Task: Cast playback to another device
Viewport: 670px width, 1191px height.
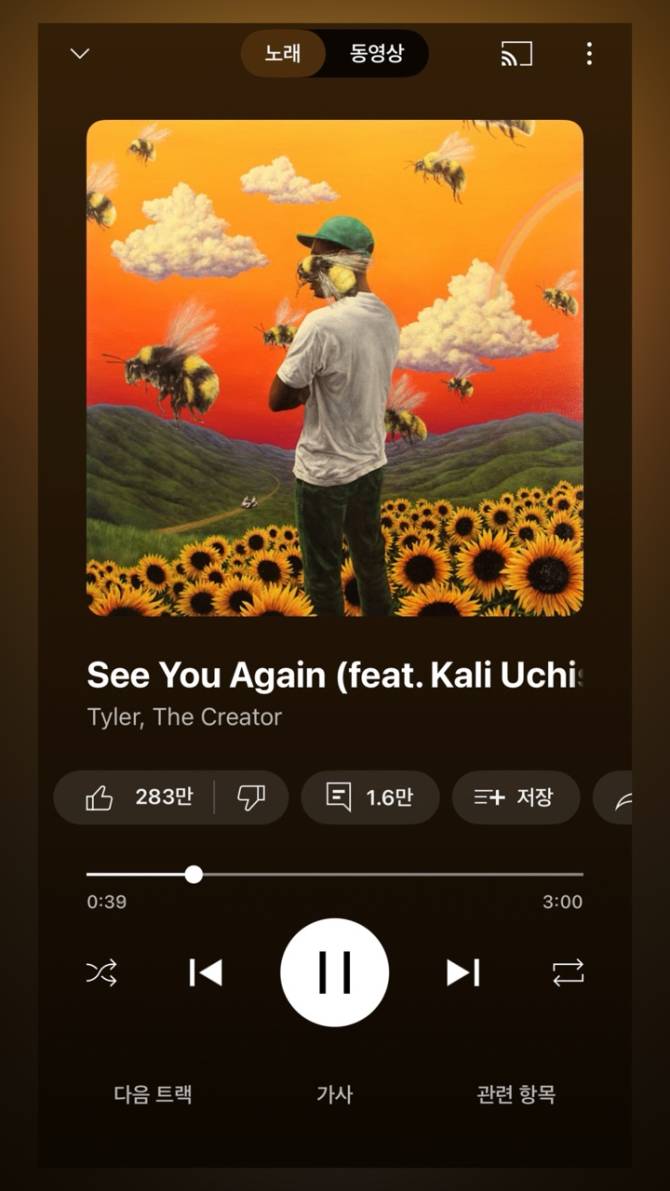Action: click(516, 54)
